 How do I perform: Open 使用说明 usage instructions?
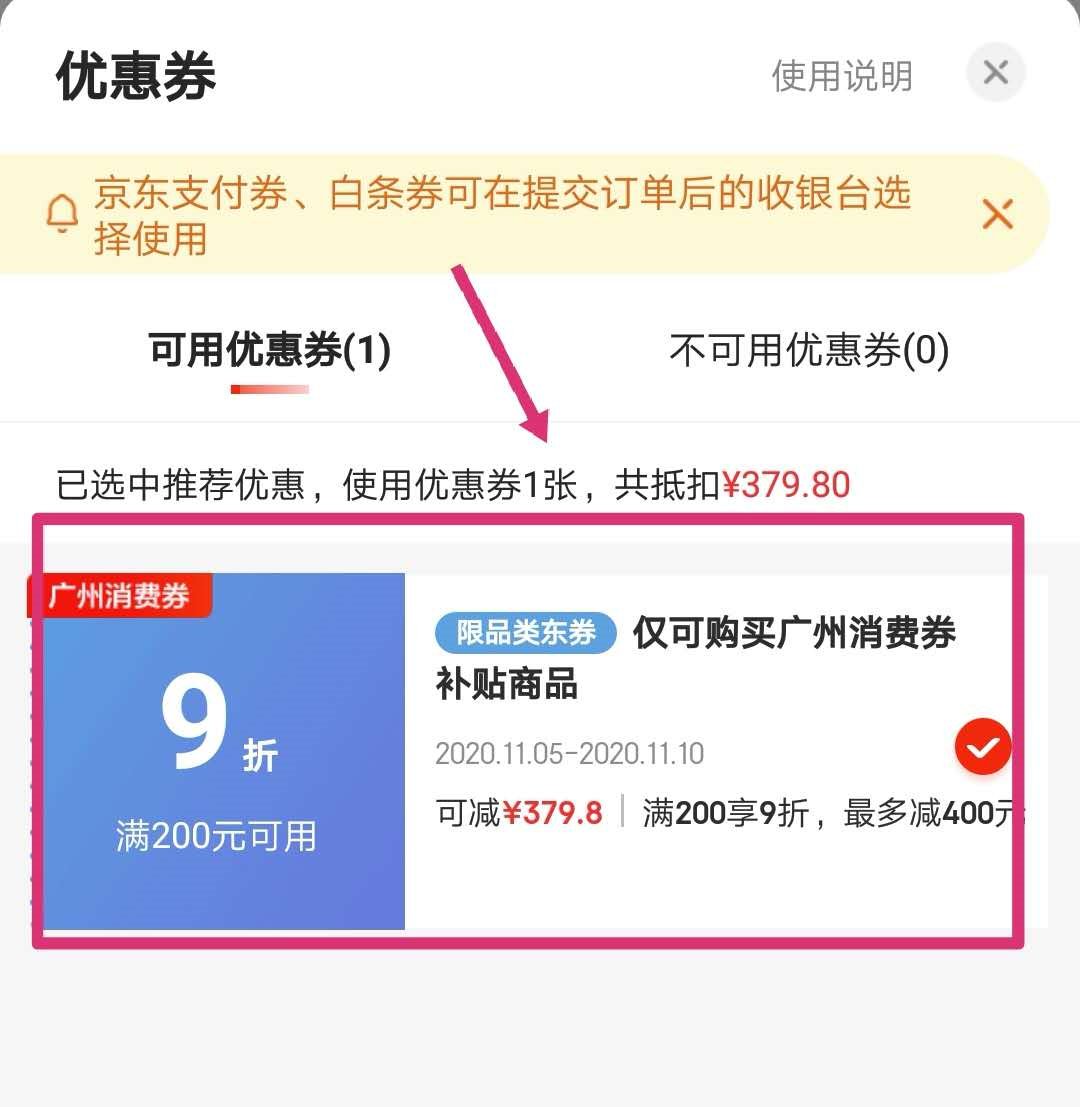842,76
